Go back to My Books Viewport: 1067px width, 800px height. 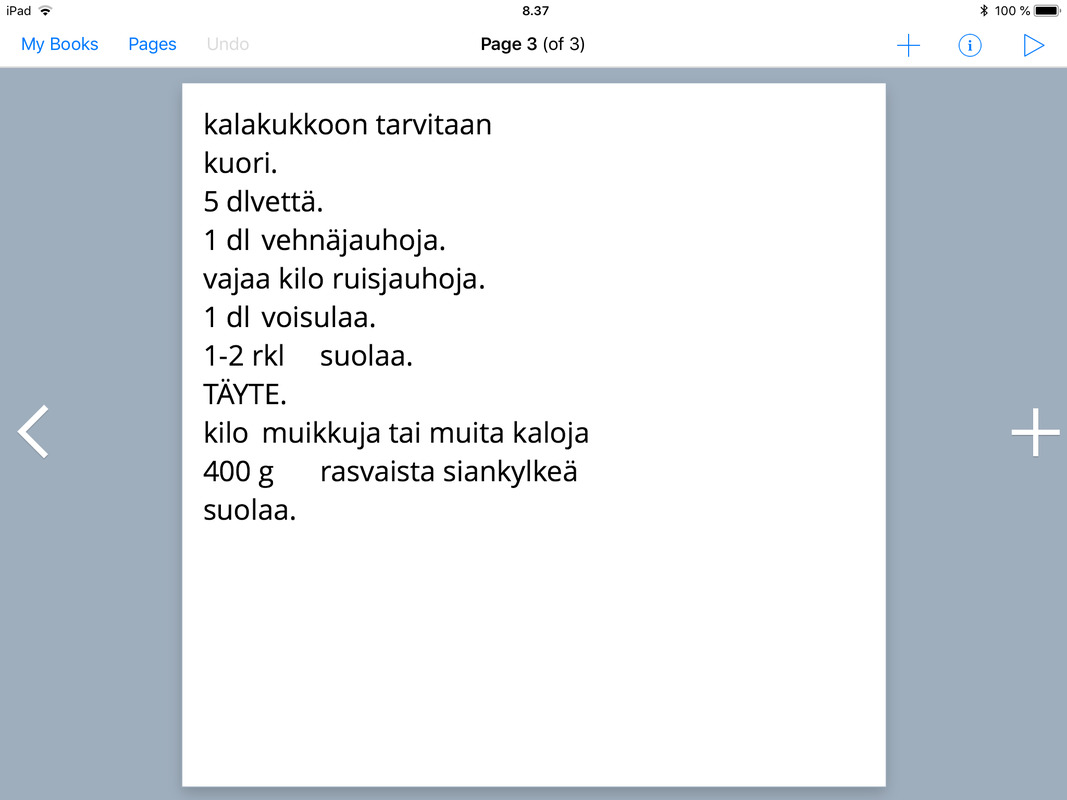coord(59,44)
